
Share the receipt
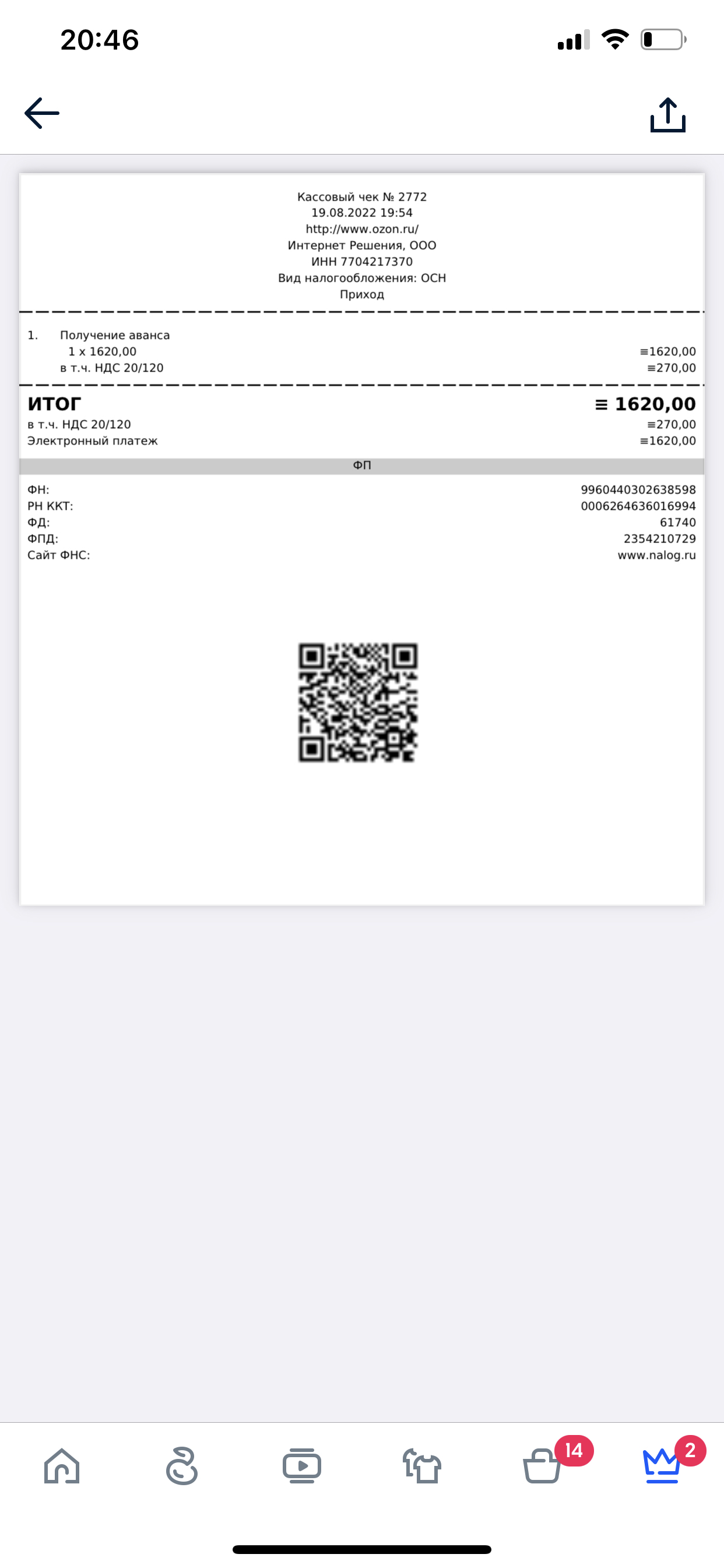coord(667,114)
